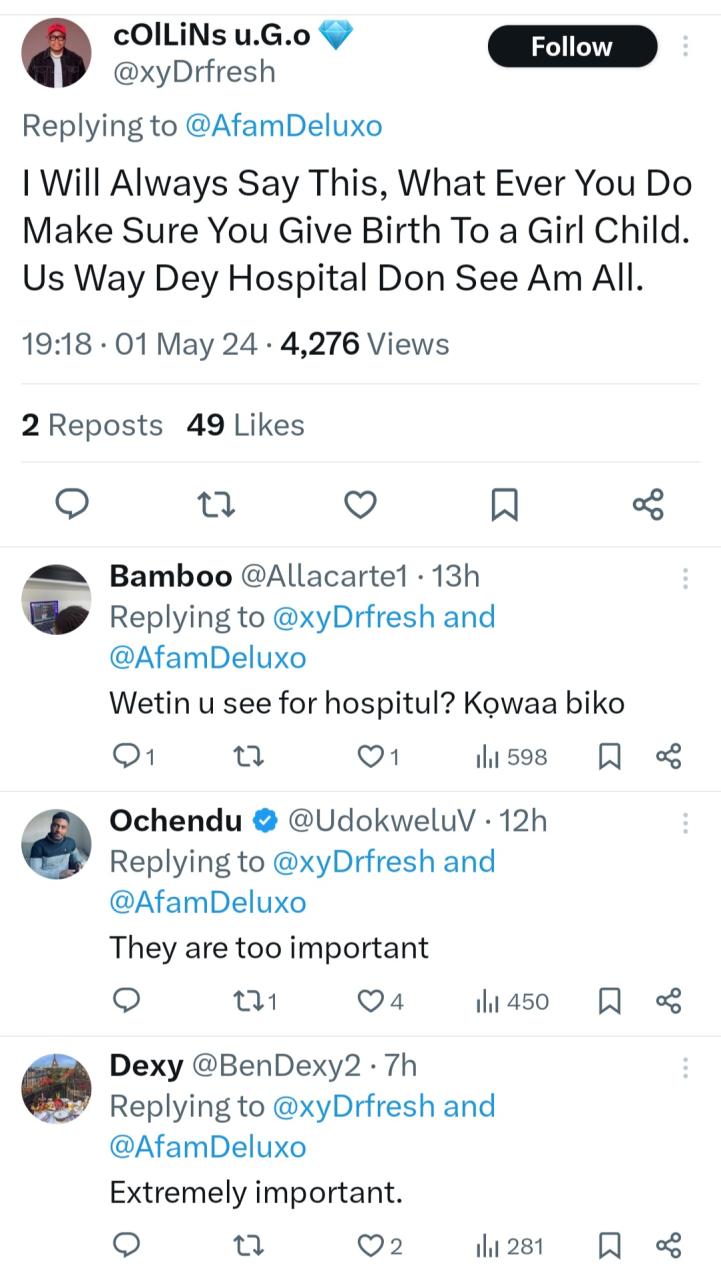
Task: Share Ochendu's reply
Action: [x=671, y=1001]
